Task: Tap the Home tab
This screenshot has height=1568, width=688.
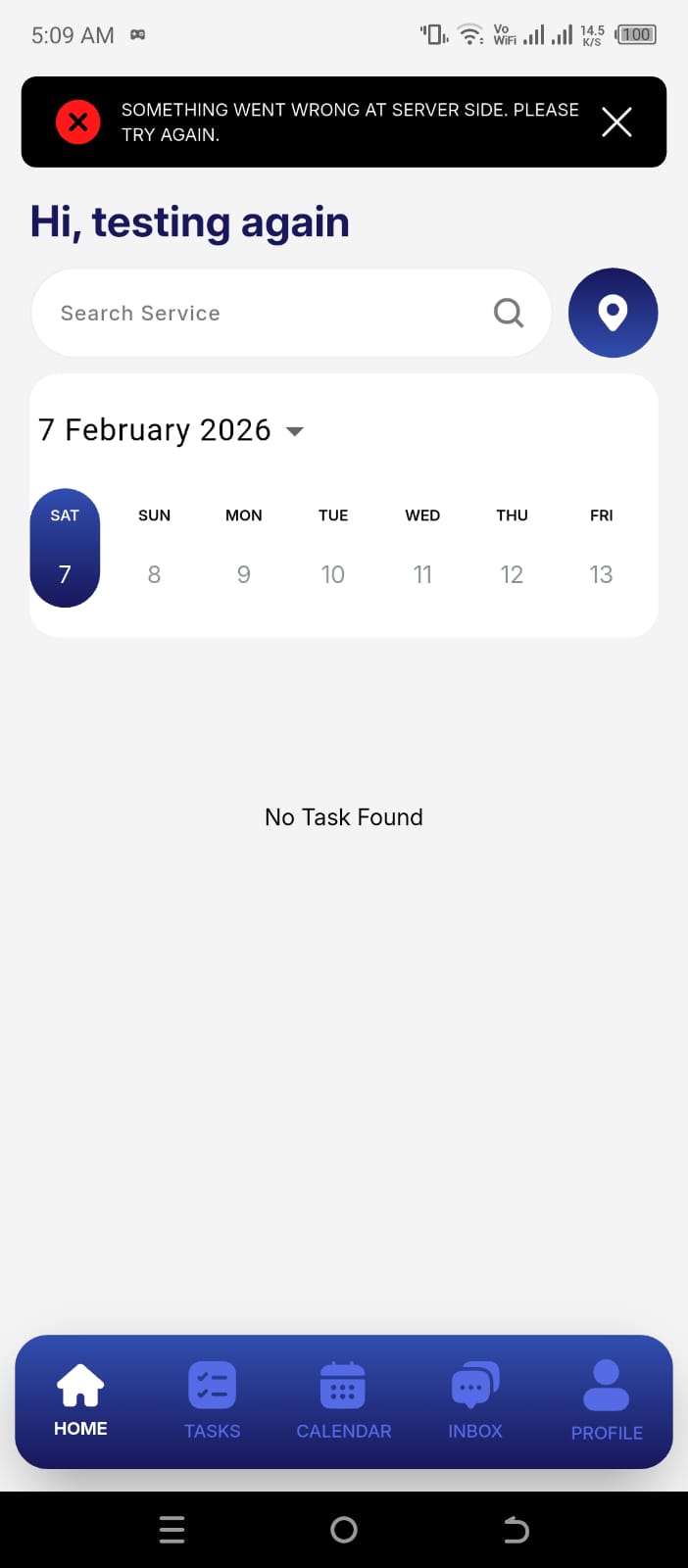Action: tap(80, 1401)
